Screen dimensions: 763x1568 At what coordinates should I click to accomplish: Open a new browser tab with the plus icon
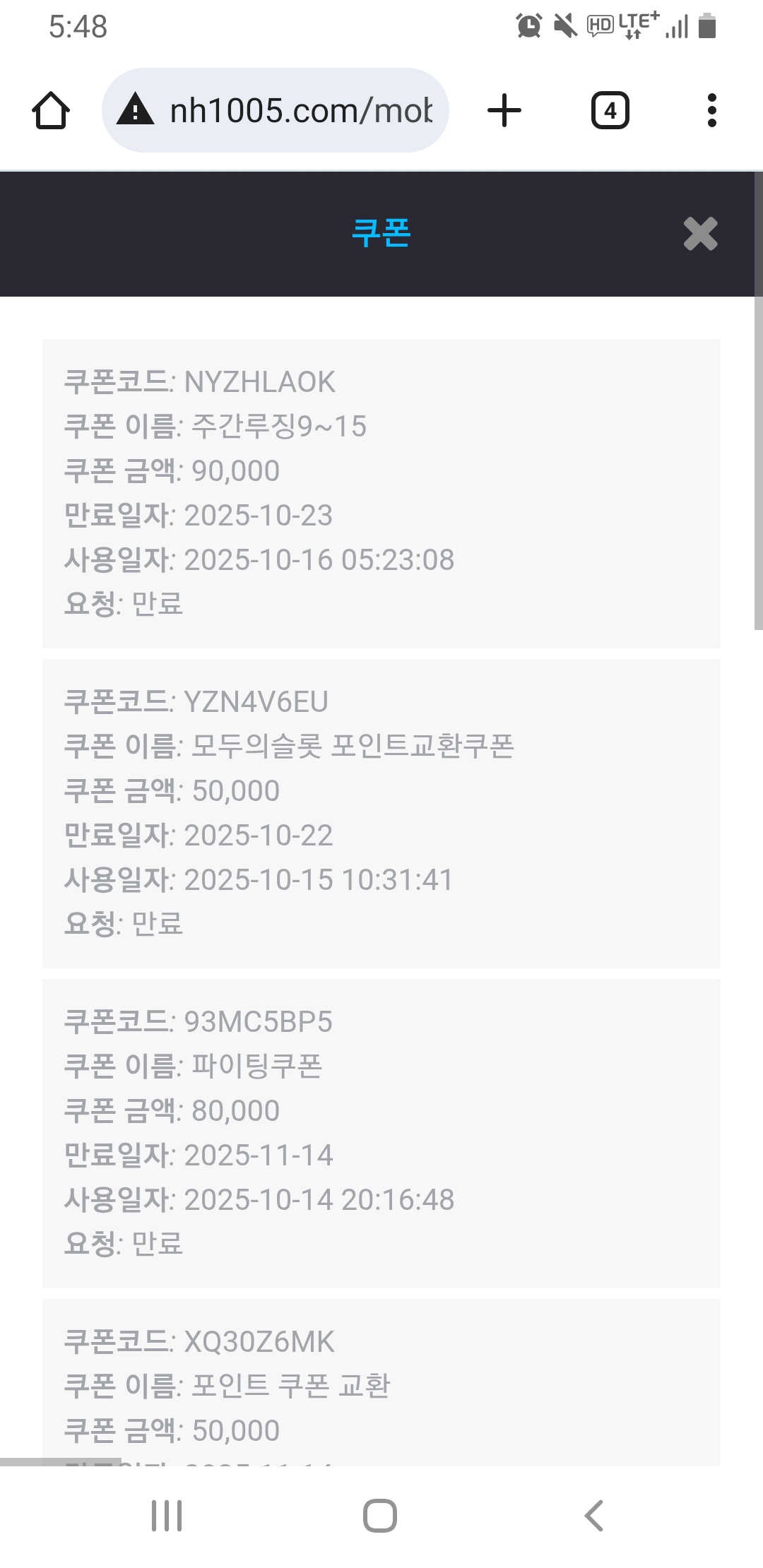click(504, 109)
